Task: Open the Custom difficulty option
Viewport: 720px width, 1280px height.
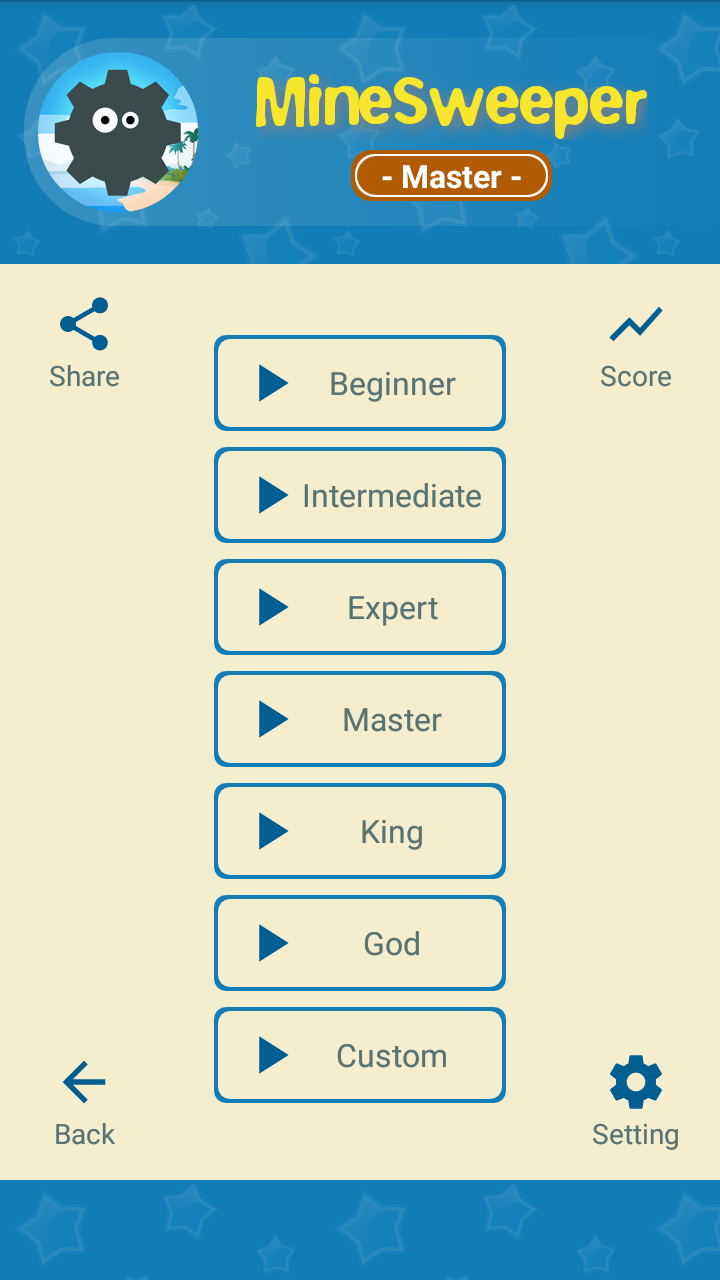Action: 360,1055
